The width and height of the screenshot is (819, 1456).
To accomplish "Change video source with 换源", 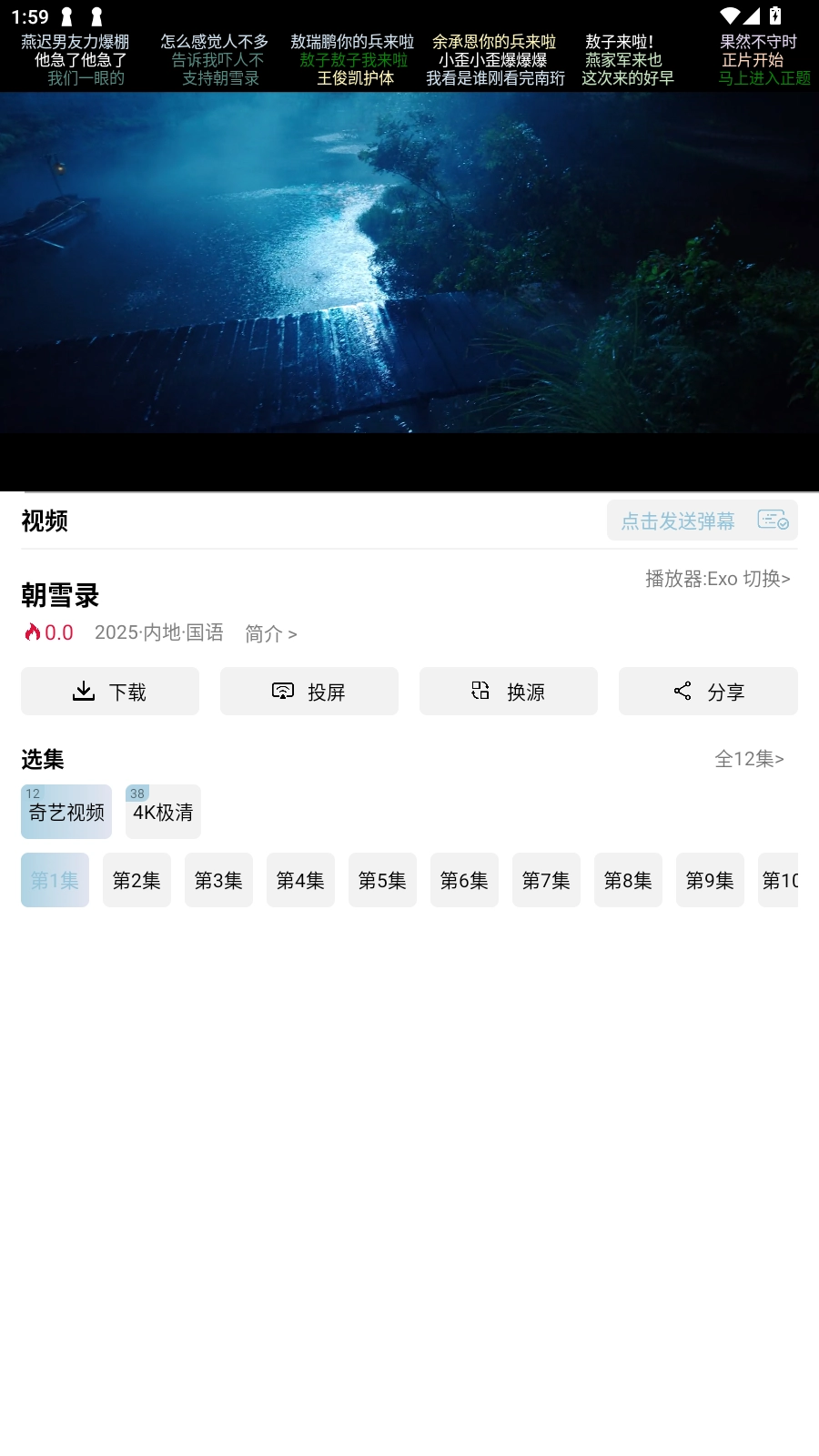I will [509, 692].
